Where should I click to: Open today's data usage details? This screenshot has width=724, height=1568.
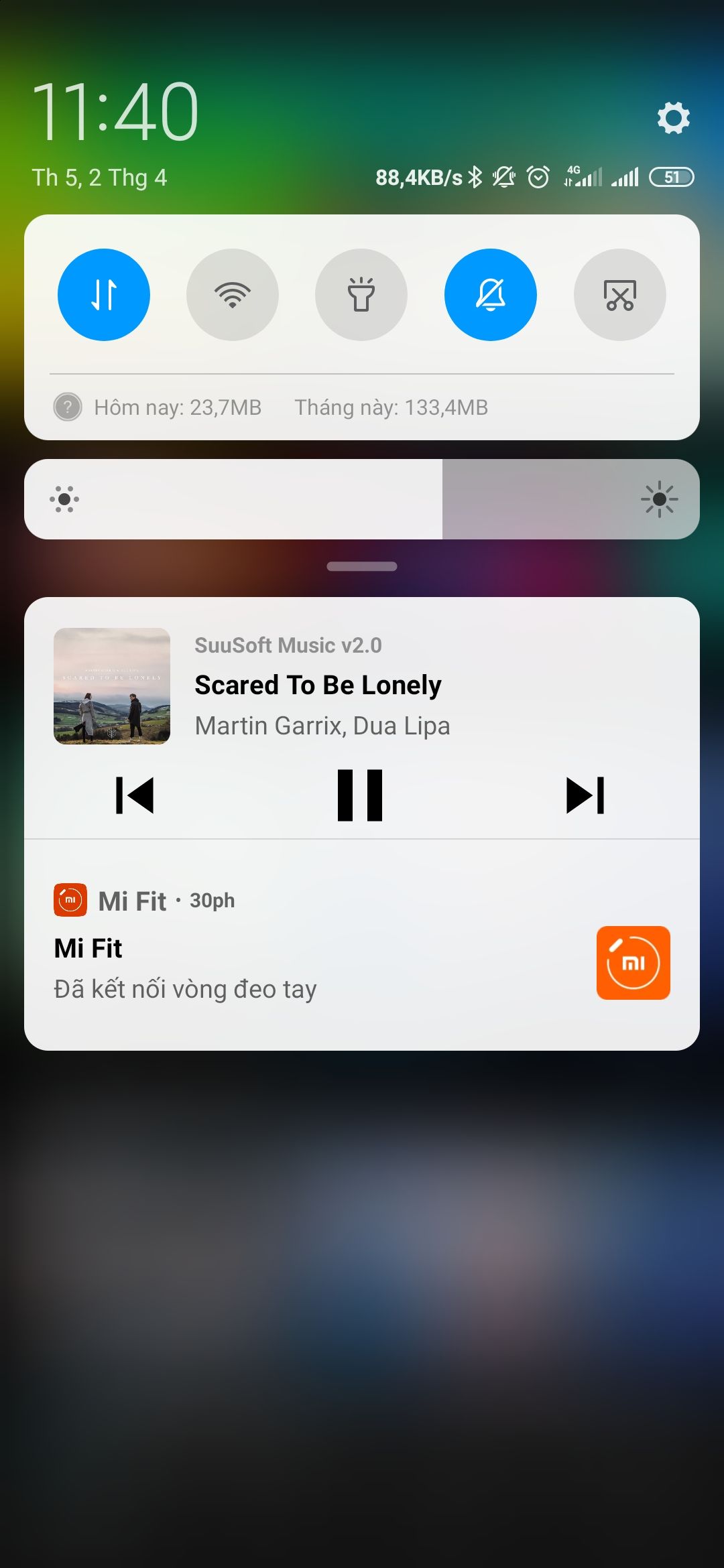pos(178,407)
